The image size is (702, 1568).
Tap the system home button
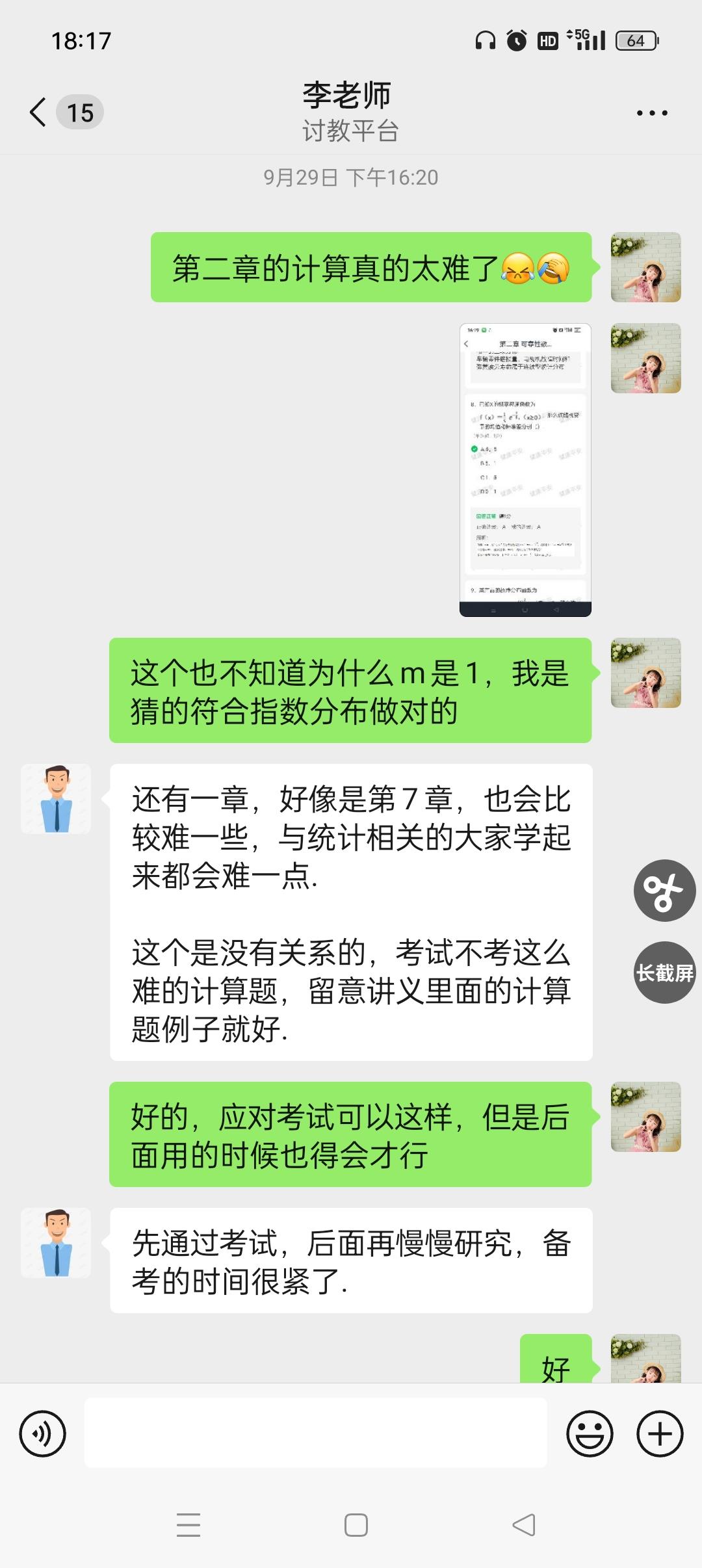pos(356,1525)
